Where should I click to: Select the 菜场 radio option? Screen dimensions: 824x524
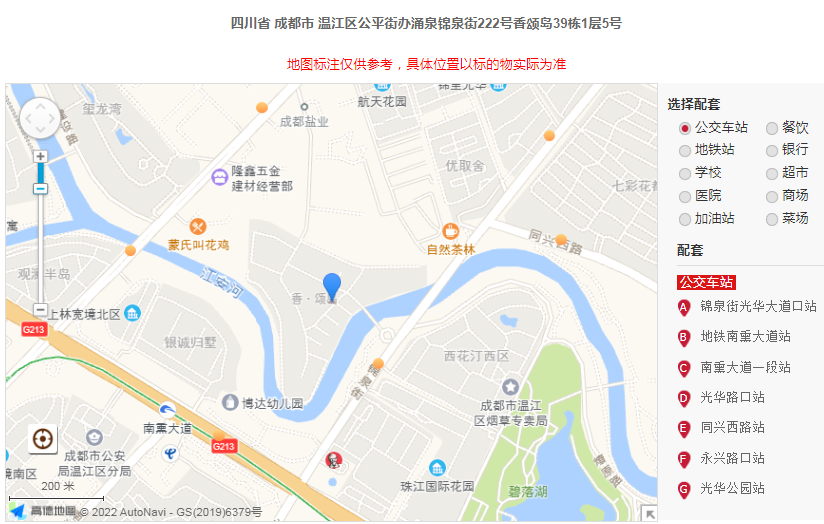772,219
